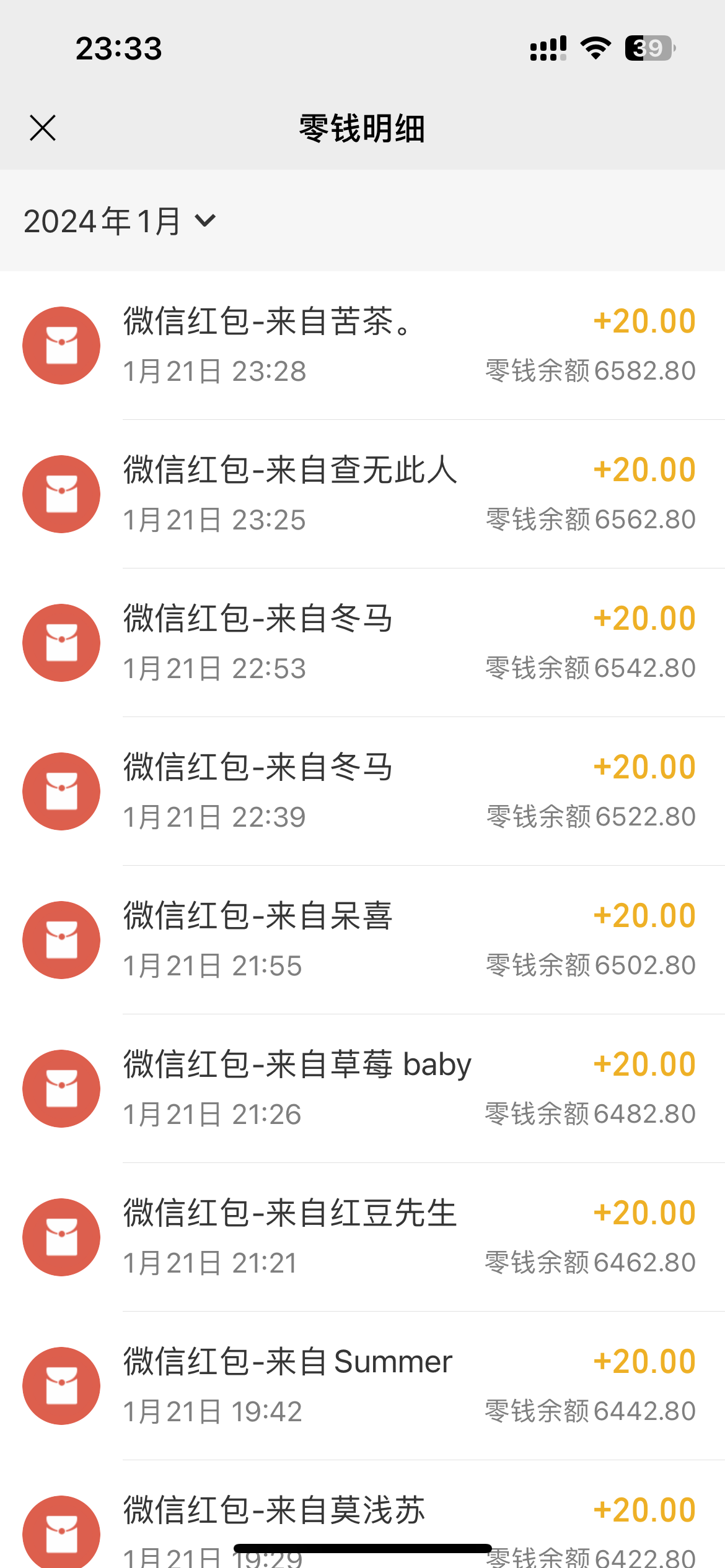Tap the chevron arrow next to 2024年1月

click(x=206, y=221)
